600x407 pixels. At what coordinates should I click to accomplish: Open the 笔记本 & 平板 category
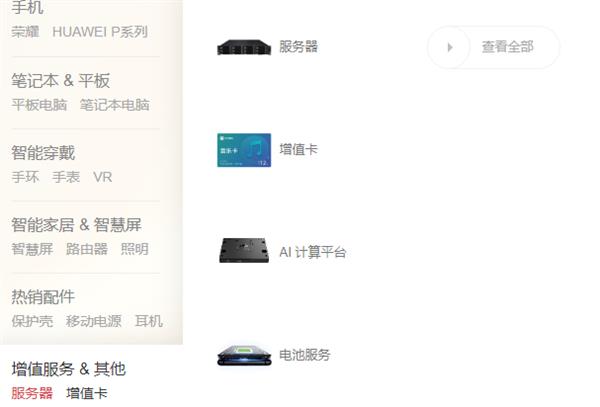pyautogui.click(x=60, y=81)
